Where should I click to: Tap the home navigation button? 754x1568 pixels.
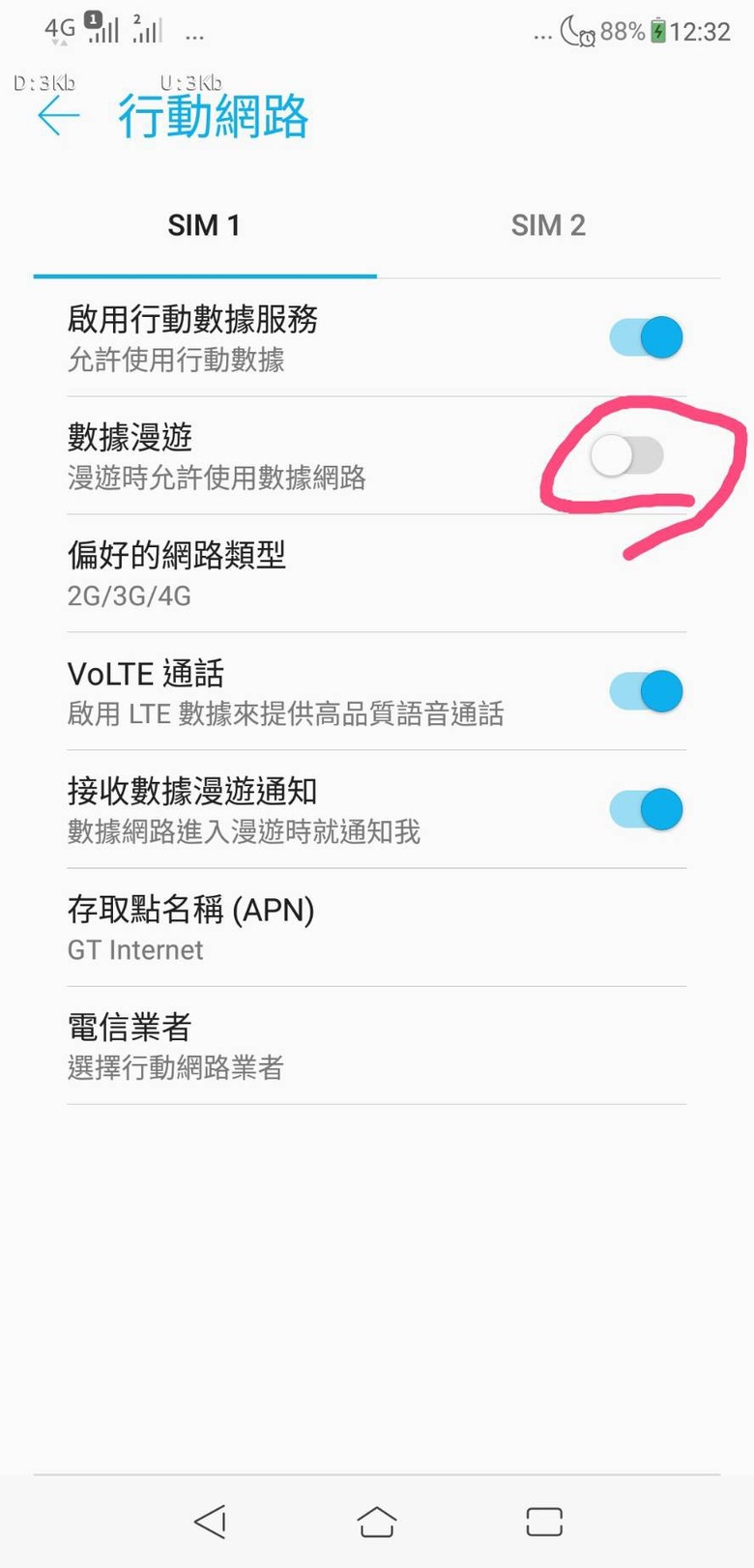coord(376,1519)
